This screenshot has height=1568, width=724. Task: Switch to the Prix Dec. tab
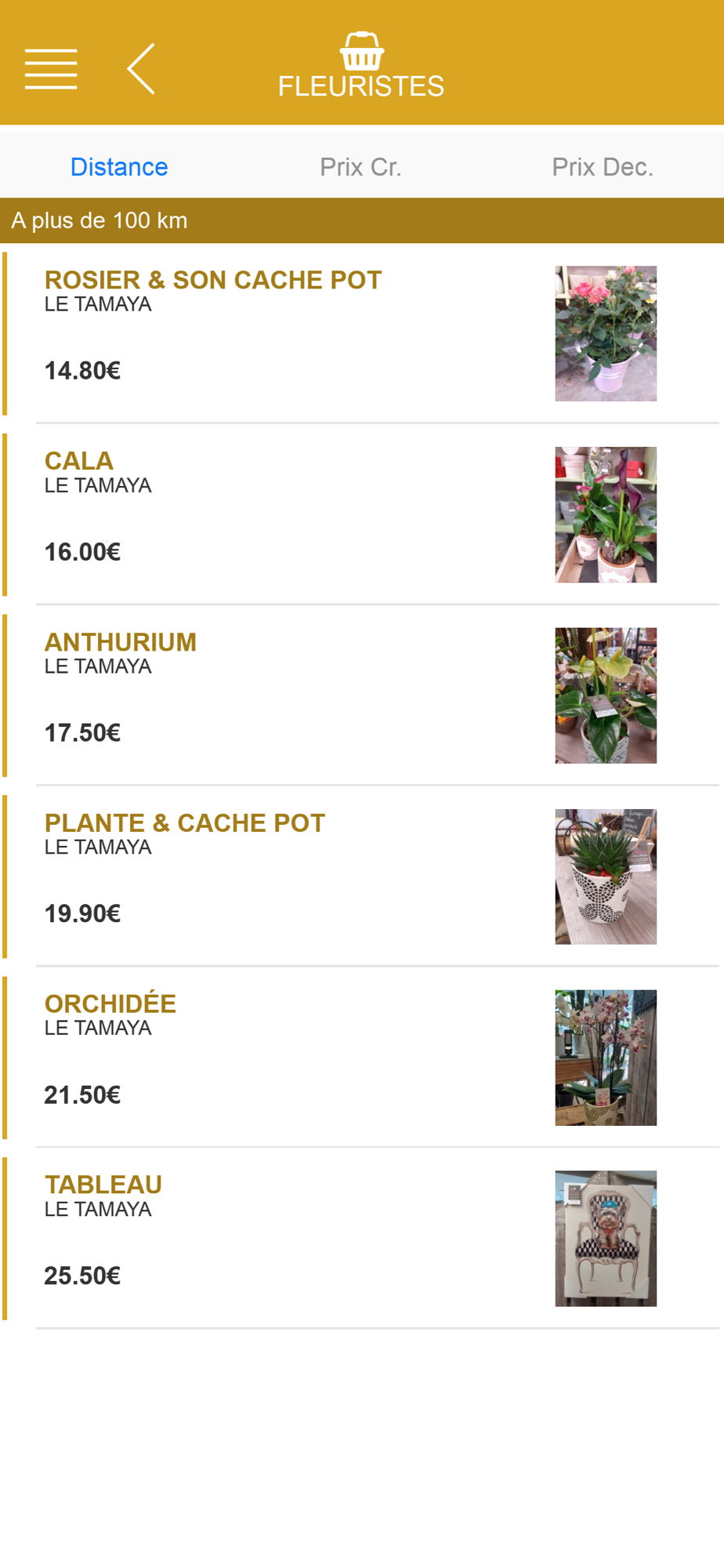click(x=603, y=167)
